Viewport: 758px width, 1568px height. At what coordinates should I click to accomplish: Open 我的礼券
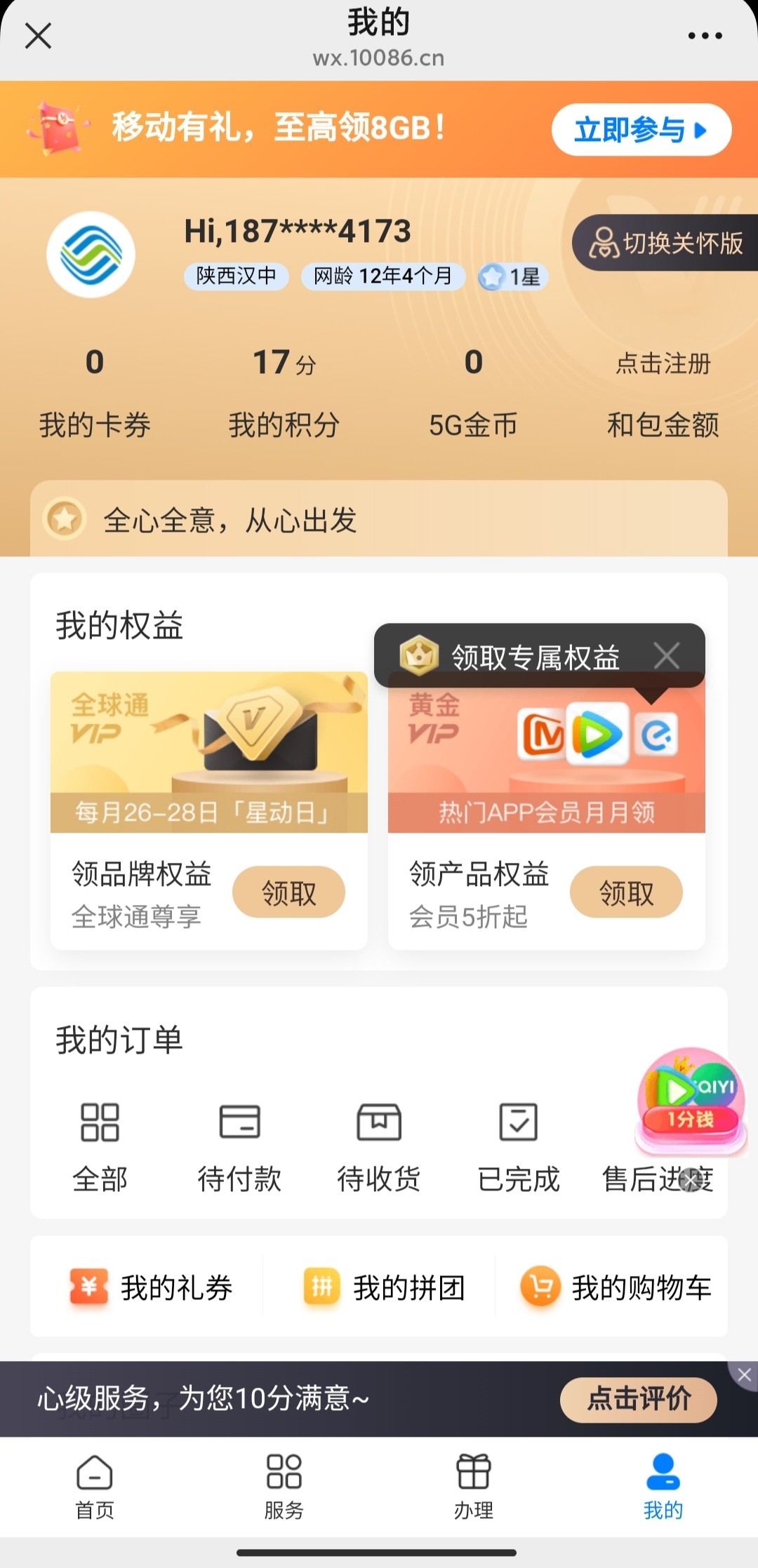(x=151, y=1287)
